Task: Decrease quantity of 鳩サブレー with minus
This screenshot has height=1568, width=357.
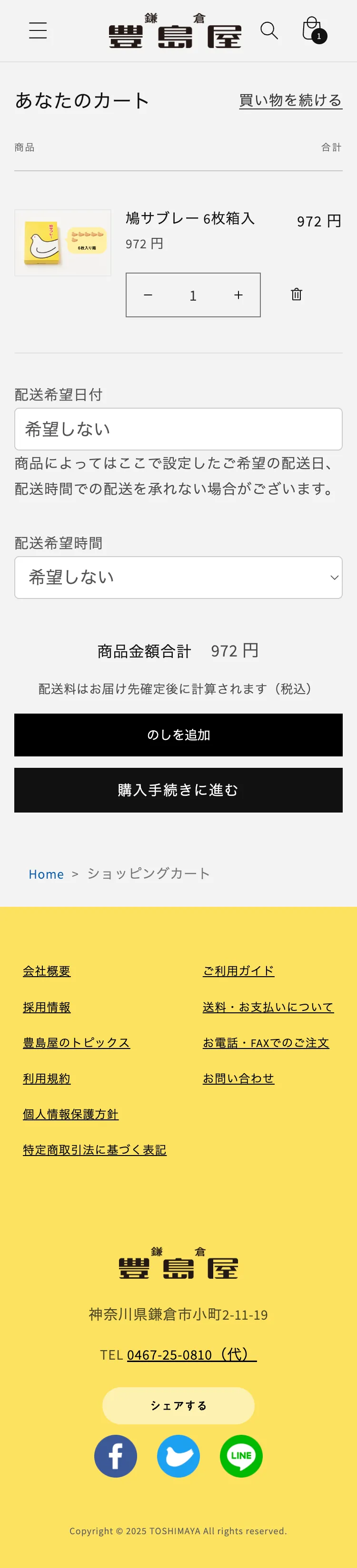Action: (x=148, y=295)
